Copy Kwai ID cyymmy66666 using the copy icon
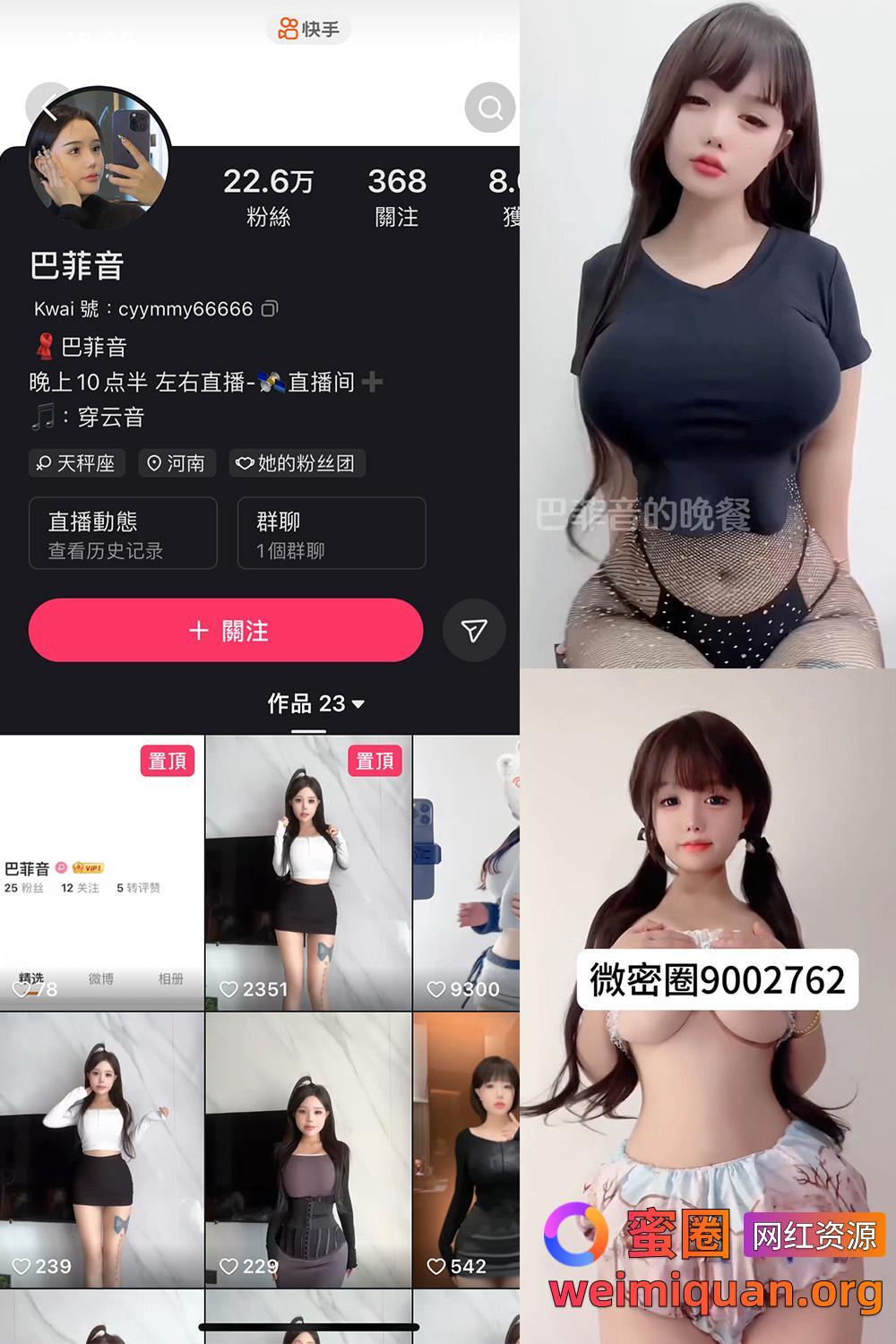Image resolution: width=896 pixels, height=1344 pixels. [271, 308]
